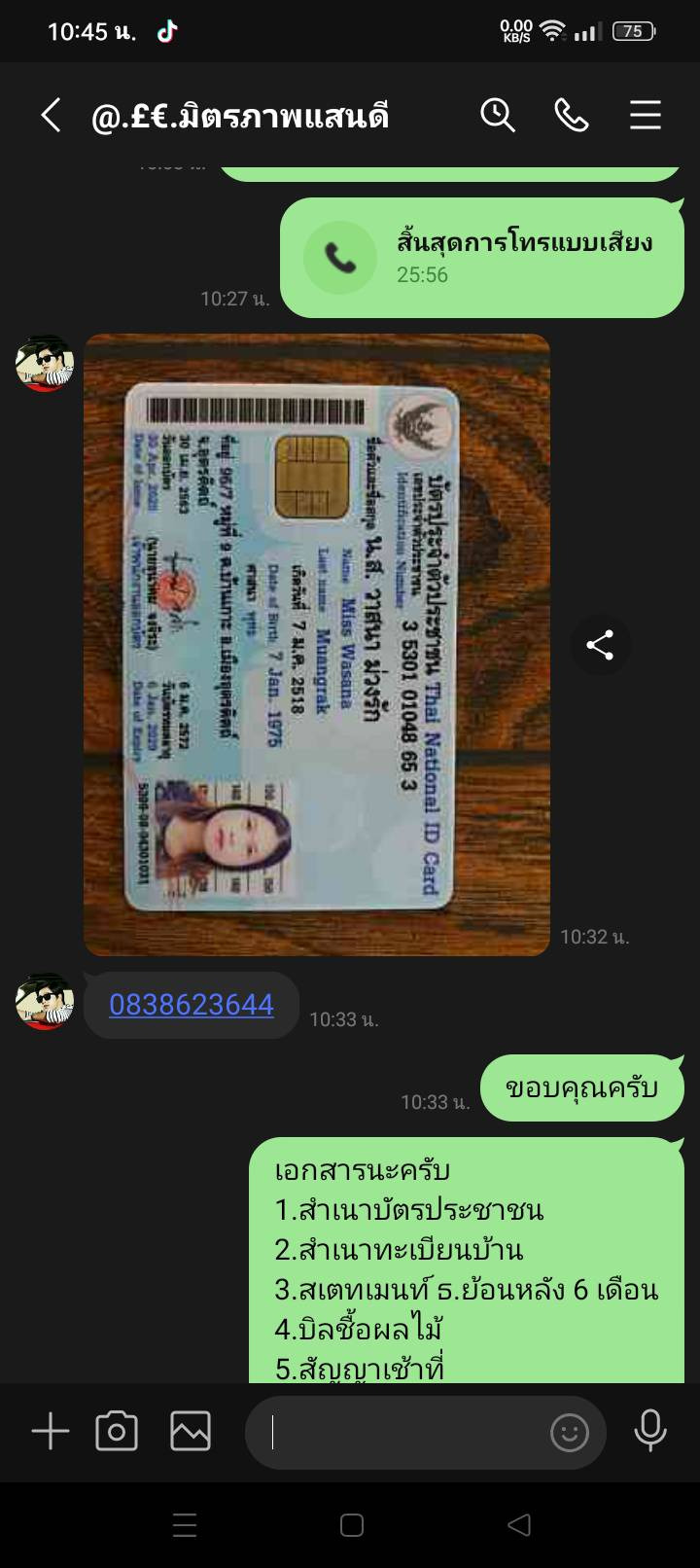This screenshot has width=700, height=1568.
Task: Search within this chat
Action: coord(497,116)
